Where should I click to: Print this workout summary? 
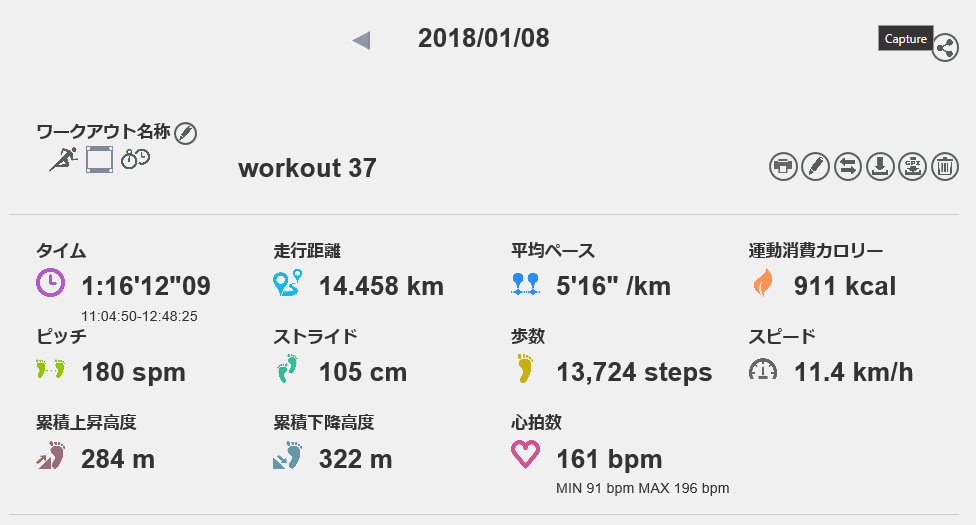(783, 167)
